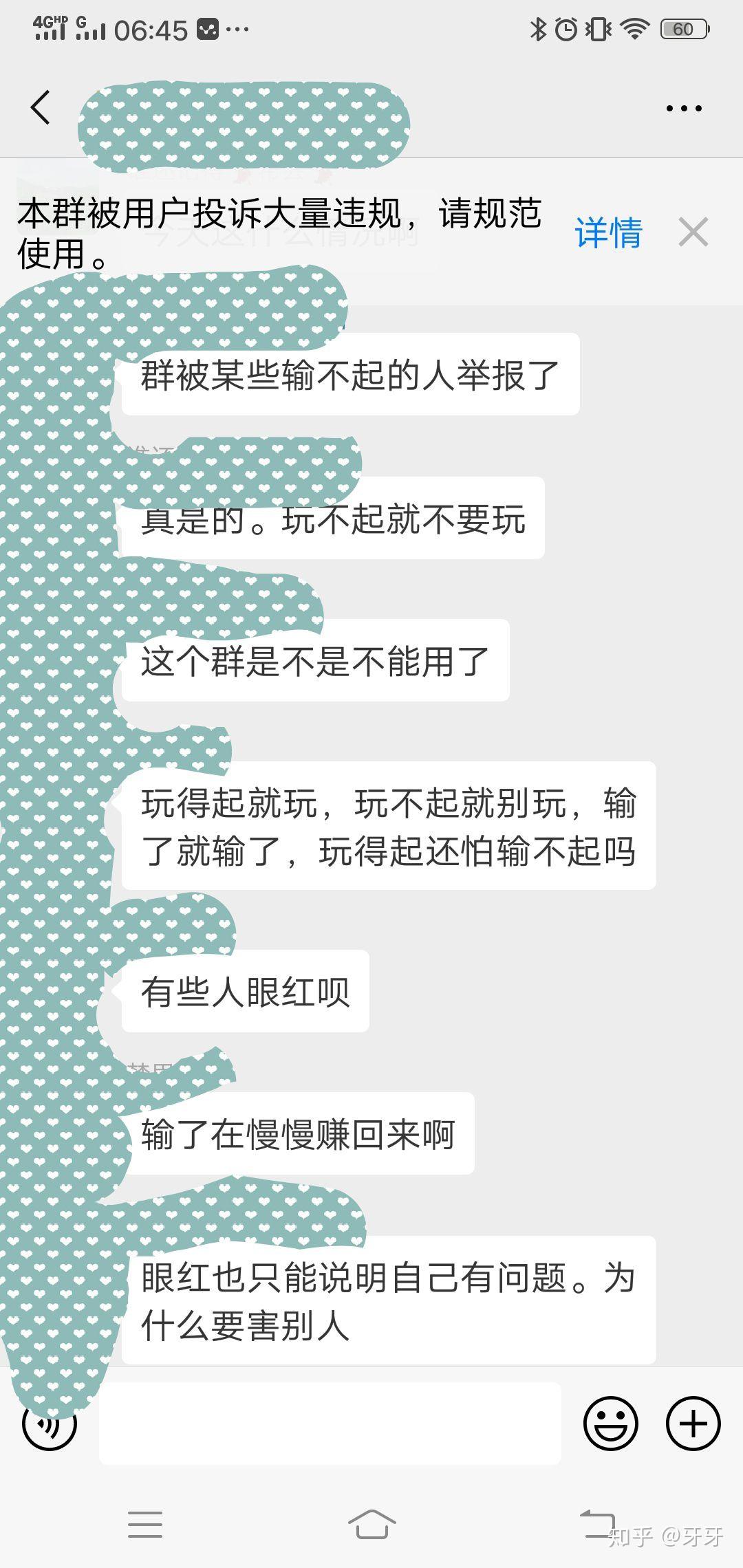Screen dimensions: 743x1568
Task: Focus the message text field
Action: 330,1424
